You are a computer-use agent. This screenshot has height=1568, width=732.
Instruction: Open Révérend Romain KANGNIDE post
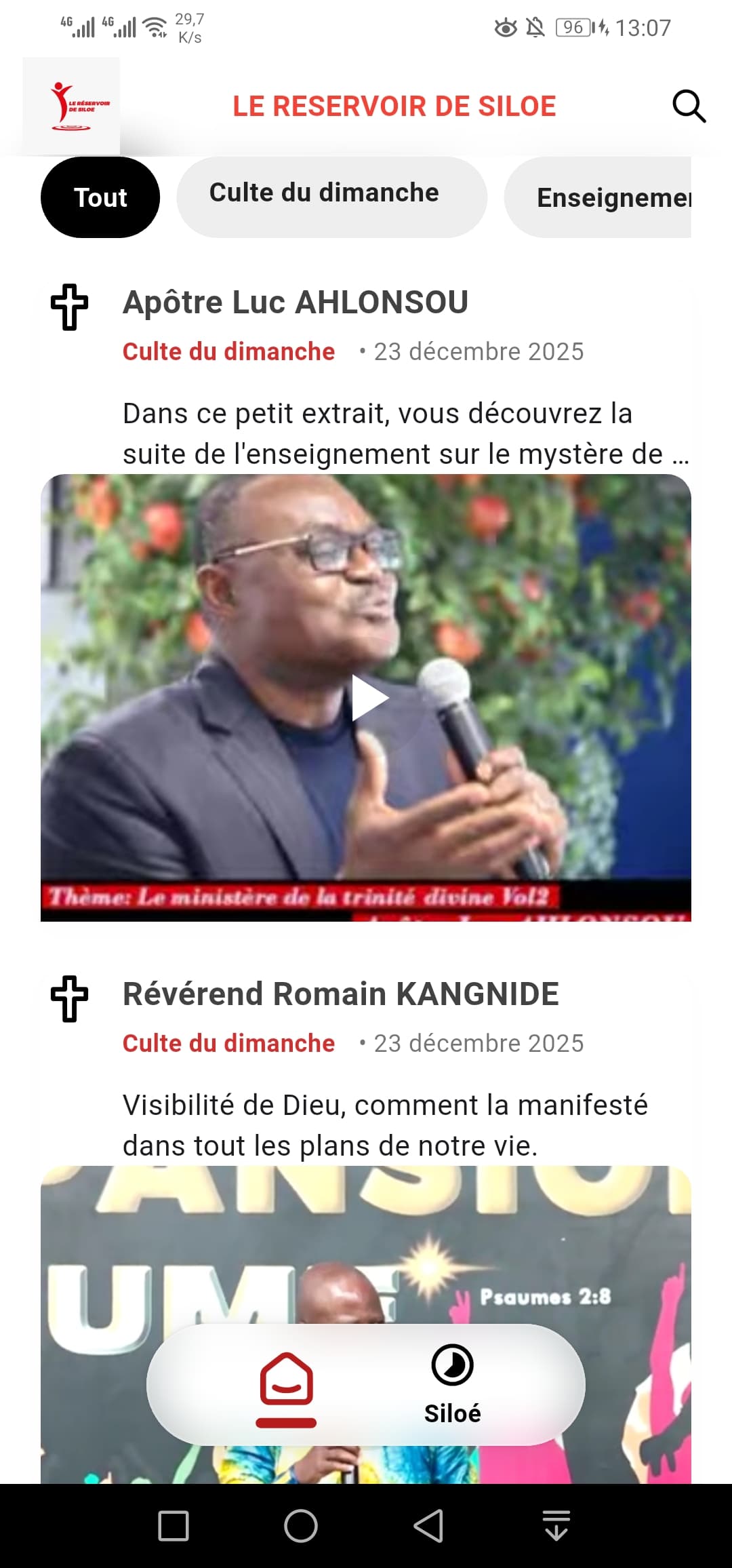point(340,994)
